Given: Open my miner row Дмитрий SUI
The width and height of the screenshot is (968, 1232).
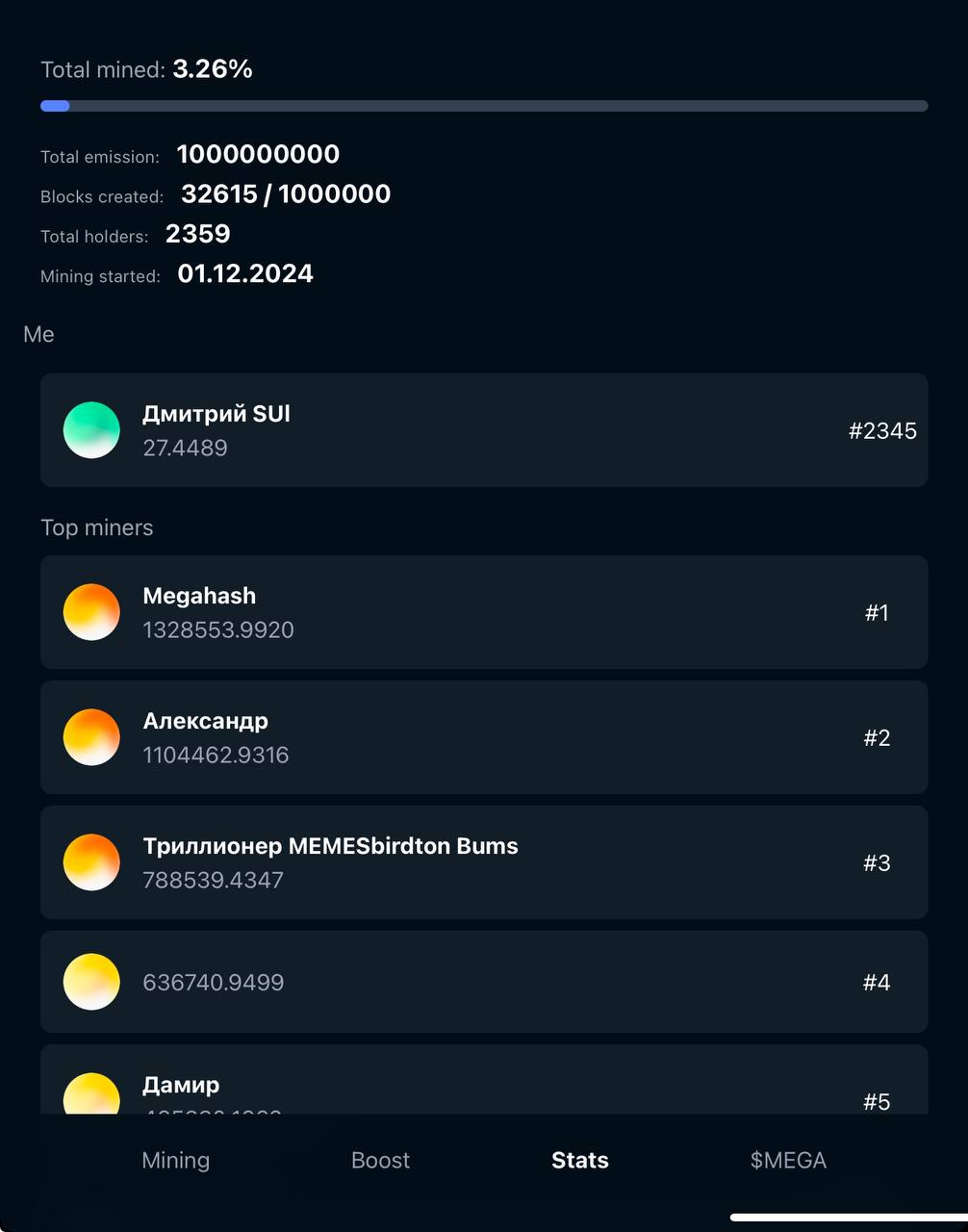Looking at the screenshot, I should (x=484, y=430).
